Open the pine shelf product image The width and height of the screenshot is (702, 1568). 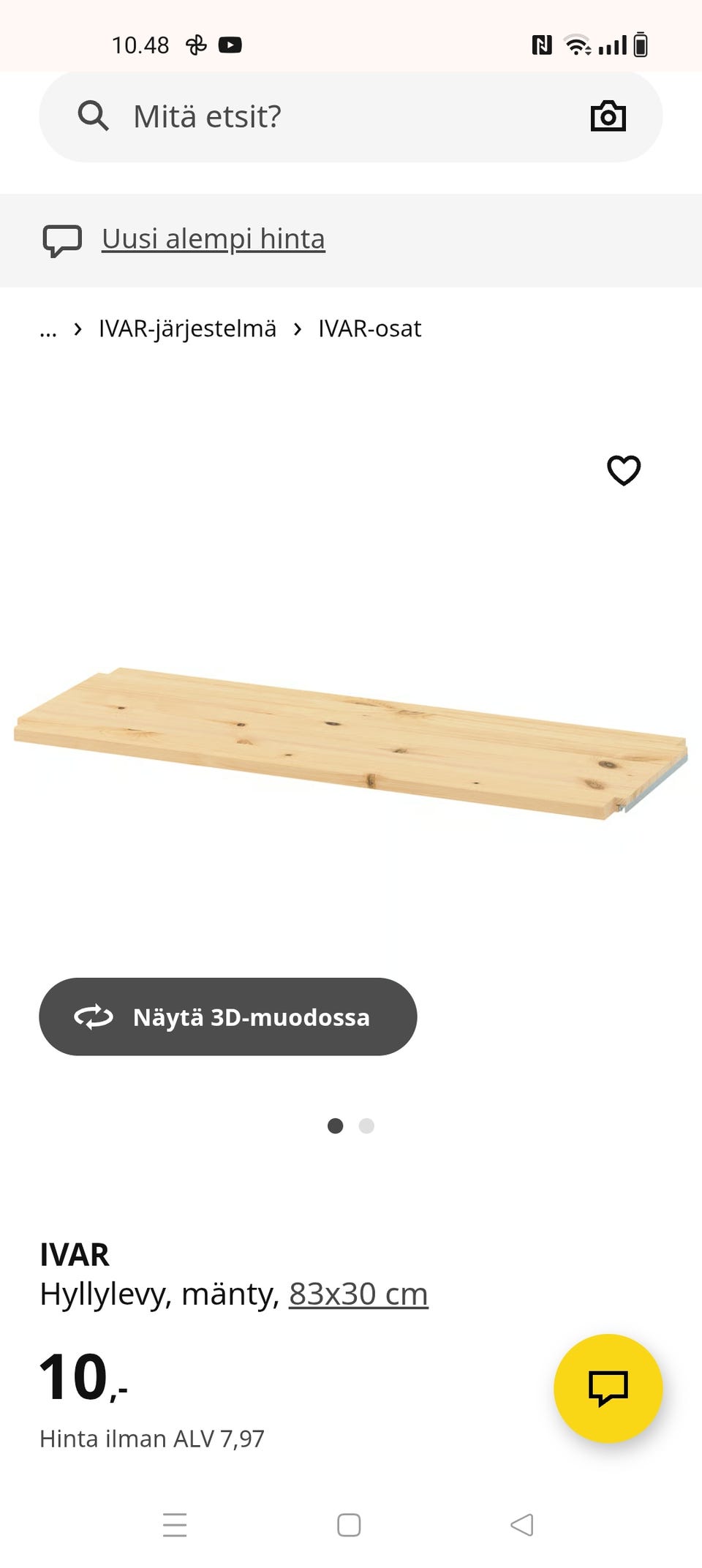click(x=351, y=742)
